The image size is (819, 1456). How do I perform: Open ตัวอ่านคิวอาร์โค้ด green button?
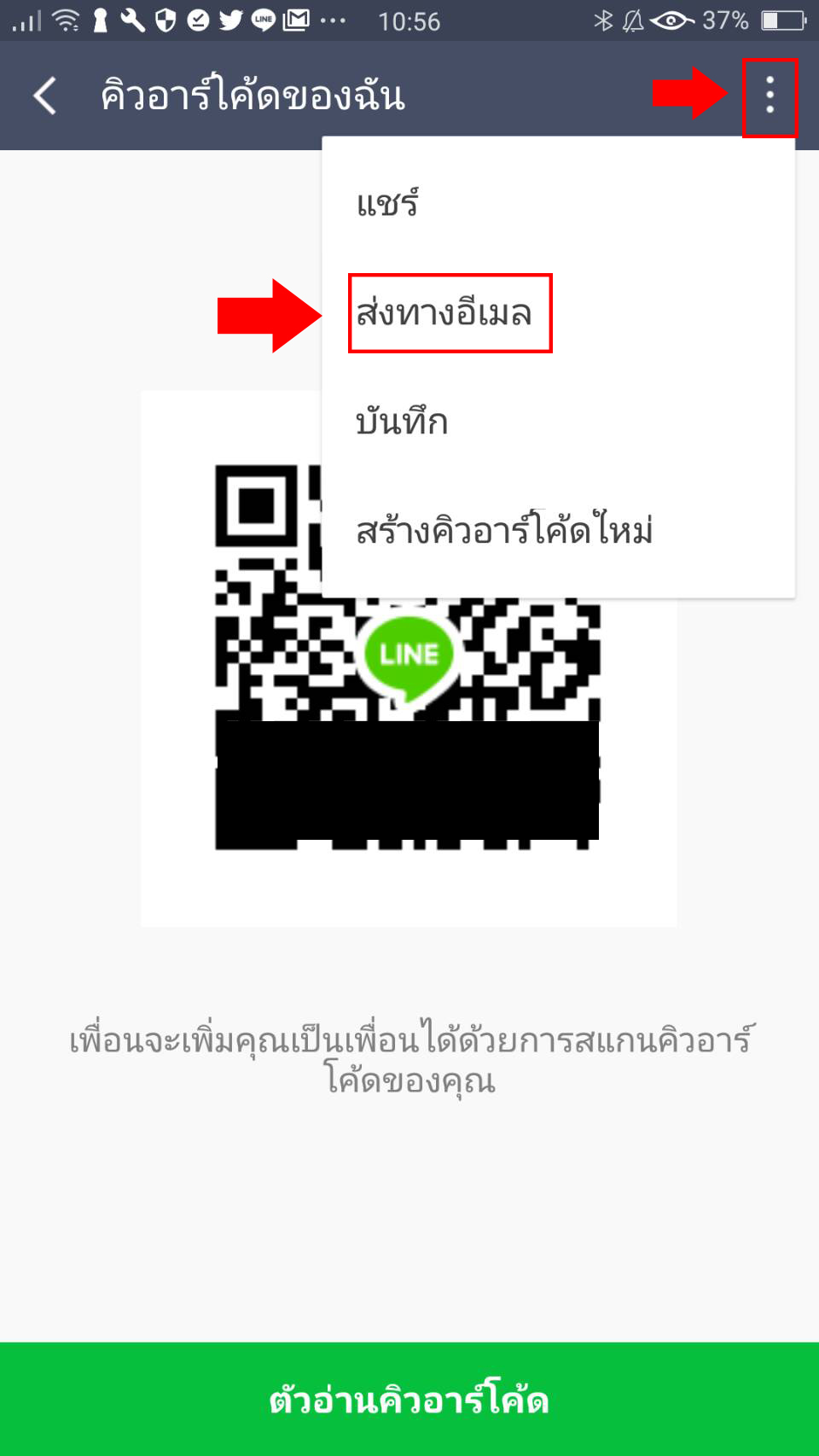(x=409, y=1399)
